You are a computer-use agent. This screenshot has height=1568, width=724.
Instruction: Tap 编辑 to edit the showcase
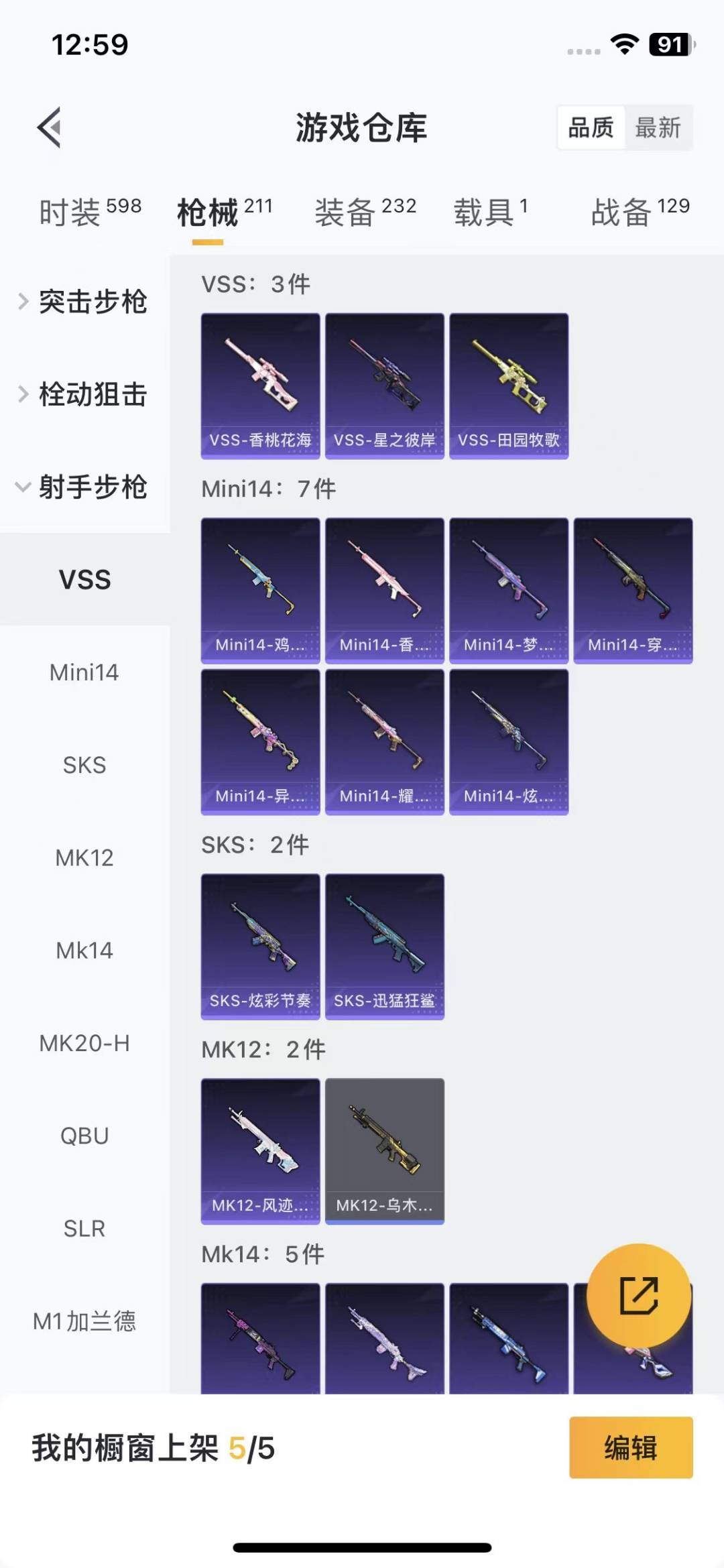[x=630, y=1447]
